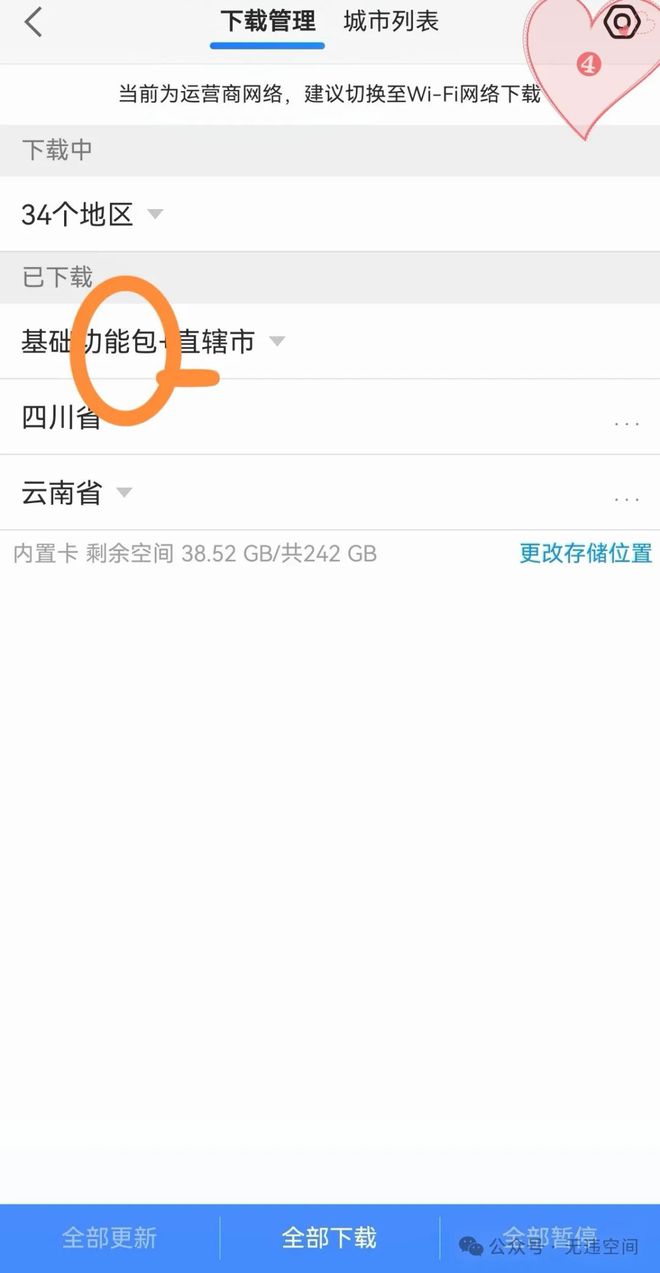This screenshot has width=660, height=1273.
Task: Open more options for 云南省
Action: pos(627,498)
